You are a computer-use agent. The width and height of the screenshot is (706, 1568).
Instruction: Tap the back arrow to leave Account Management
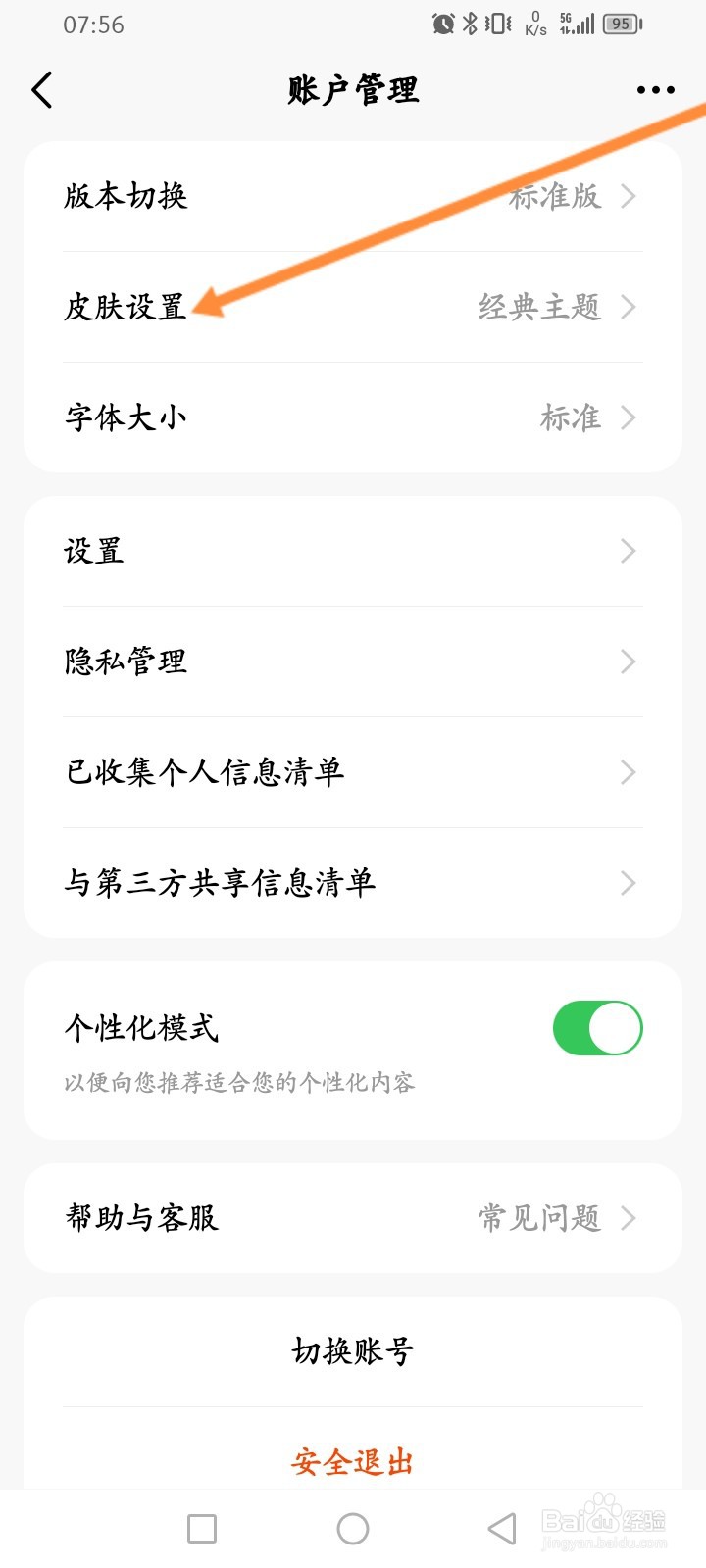41,89
